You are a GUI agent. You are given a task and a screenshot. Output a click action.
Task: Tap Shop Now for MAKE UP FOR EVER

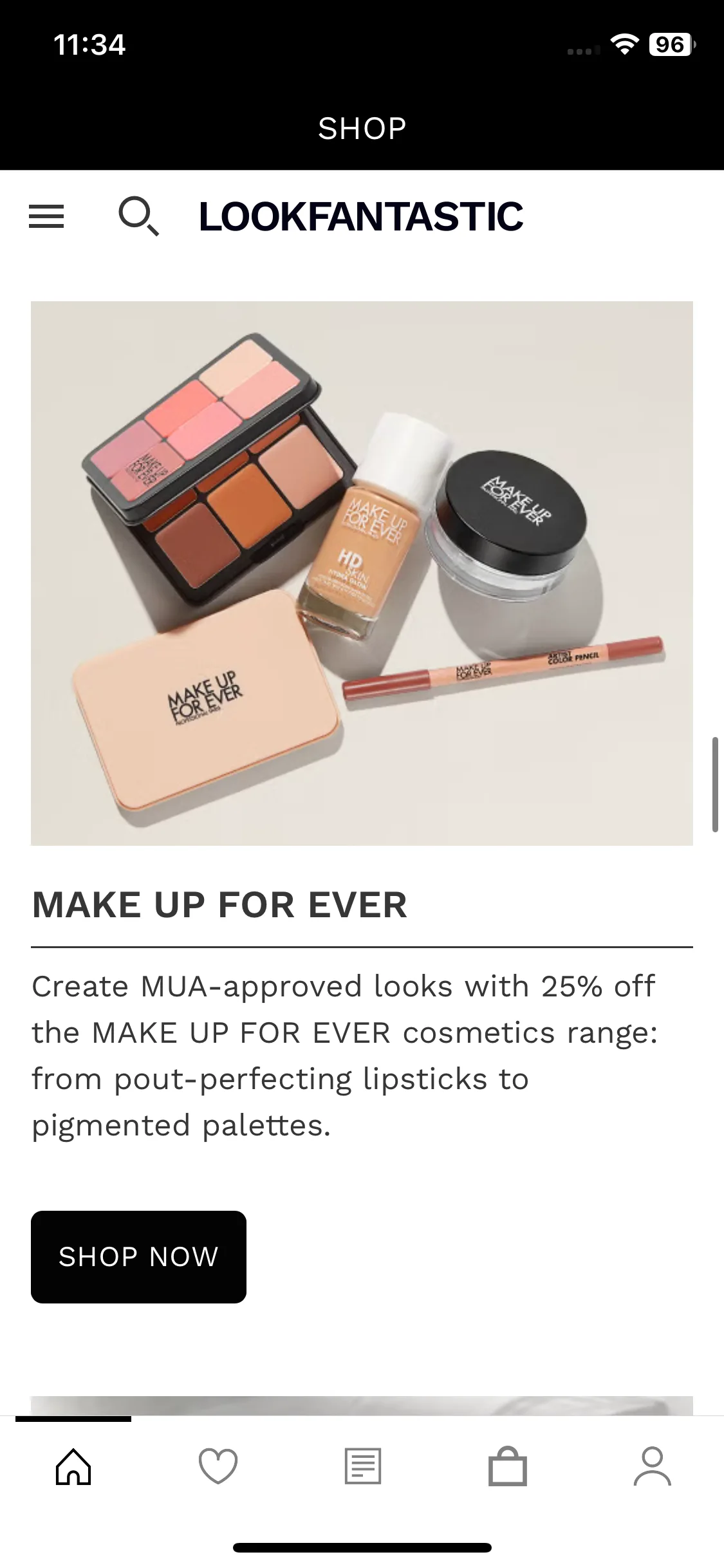click(x=138, y=1256)
